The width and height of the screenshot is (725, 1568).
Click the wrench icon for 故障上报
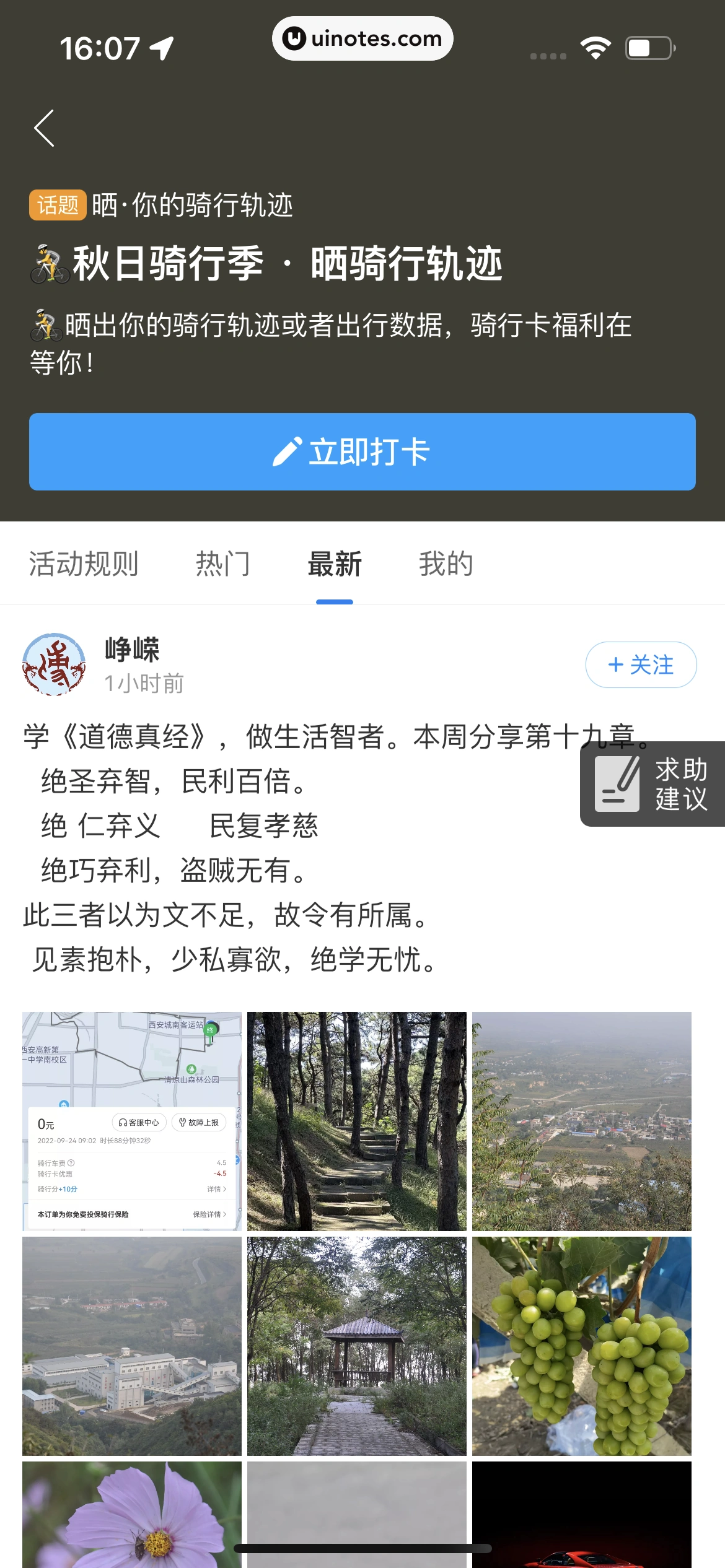[183, 1122]
